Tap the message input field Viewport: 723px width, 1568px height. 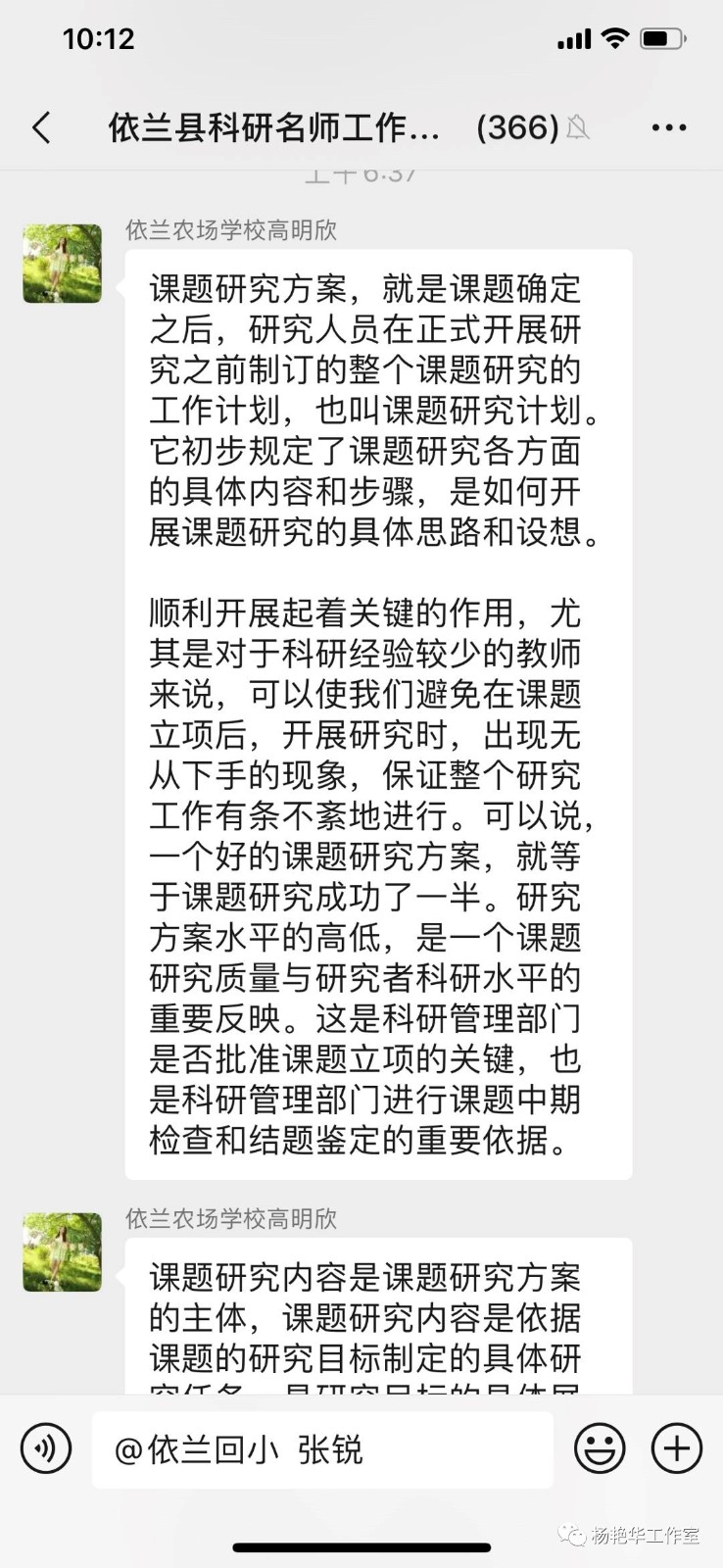tap(323, 1449)
